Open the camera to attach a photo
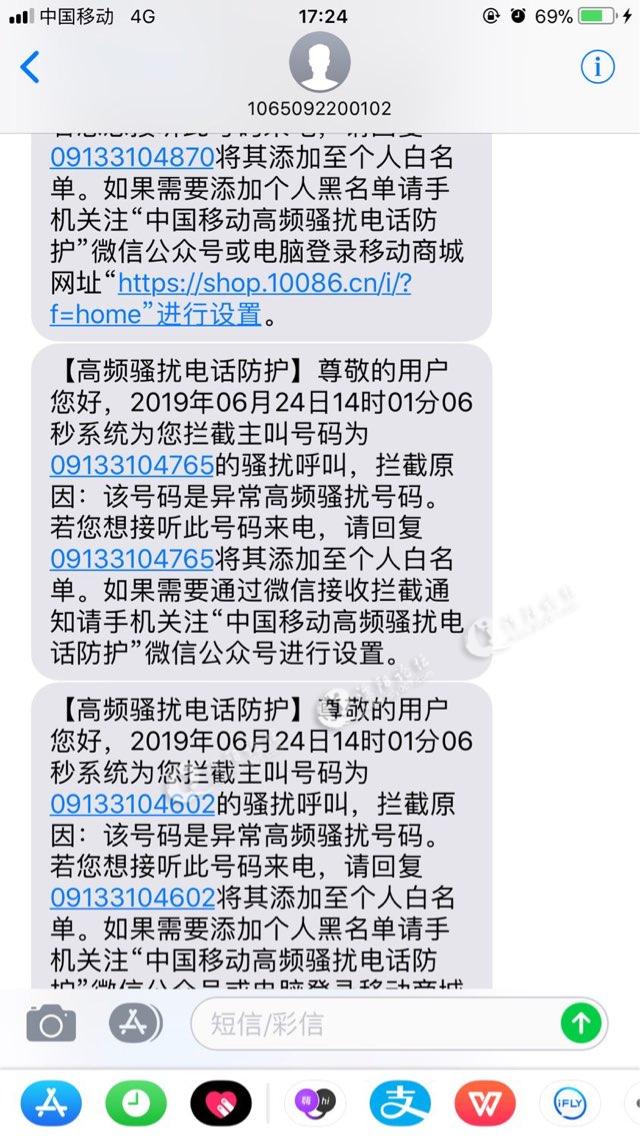640x1138 pixels. 51,1024
